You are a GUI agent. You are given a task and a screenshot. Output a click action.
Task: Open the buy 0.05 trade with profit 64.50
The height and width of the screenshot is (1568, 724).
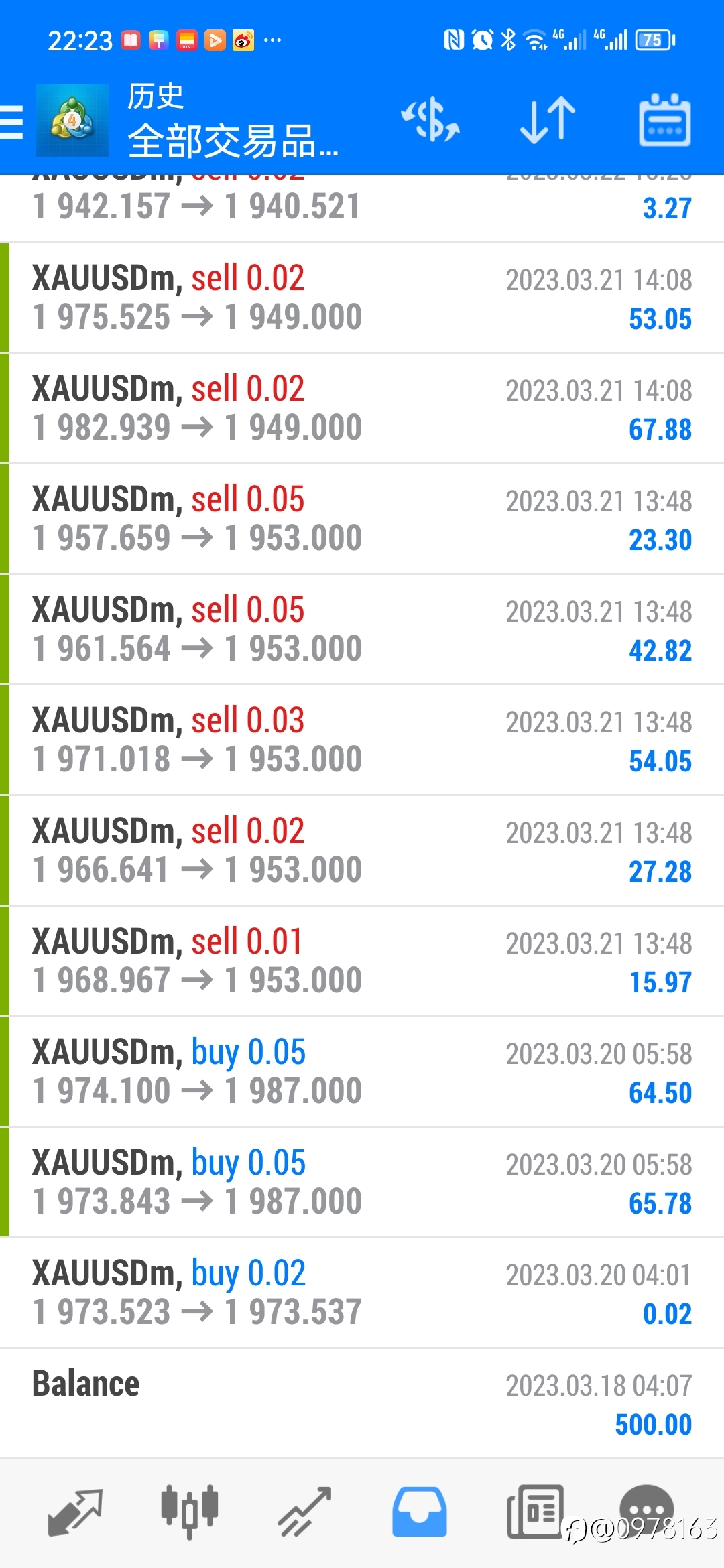click(362, 1071)
